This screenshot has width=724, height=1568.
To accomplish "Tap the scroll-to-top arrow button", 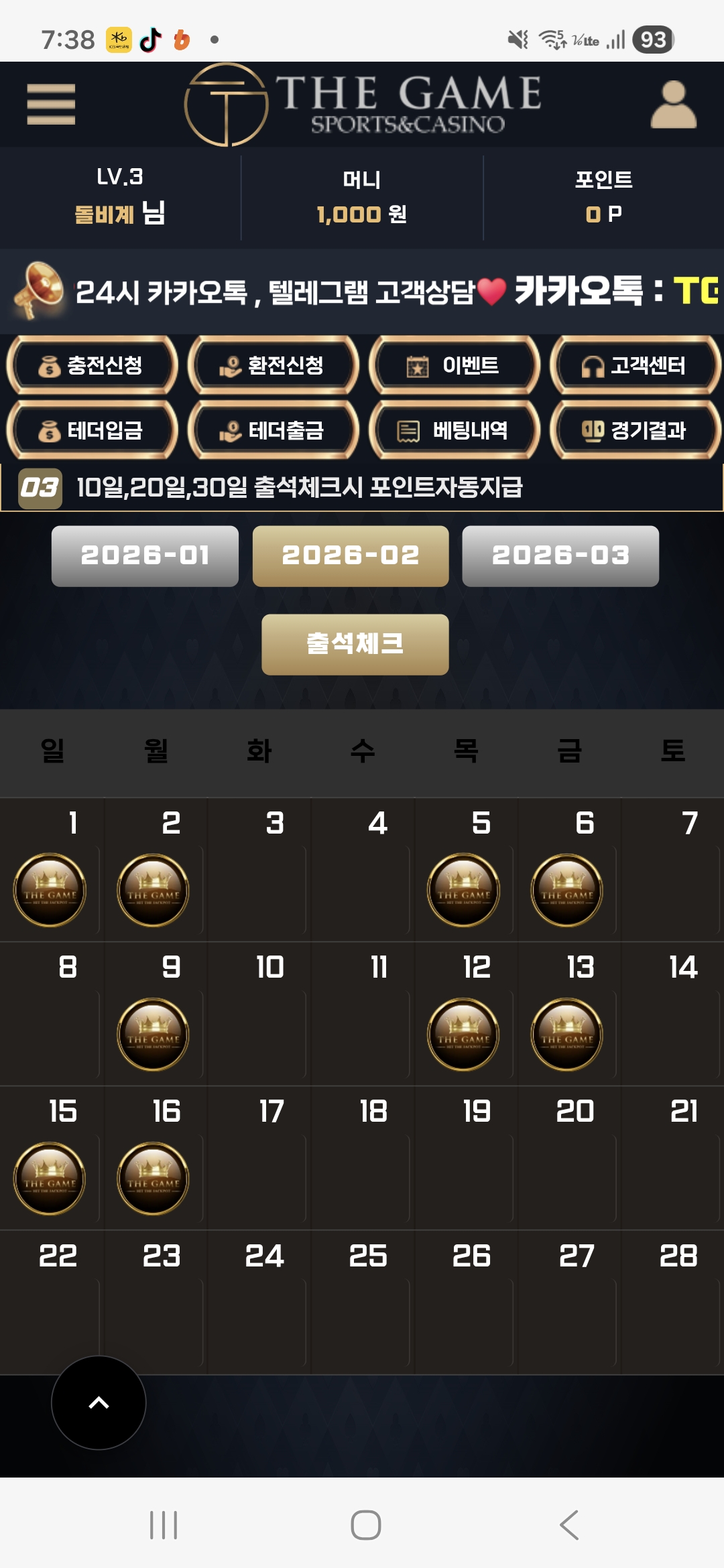I will tap(99, 1402).
